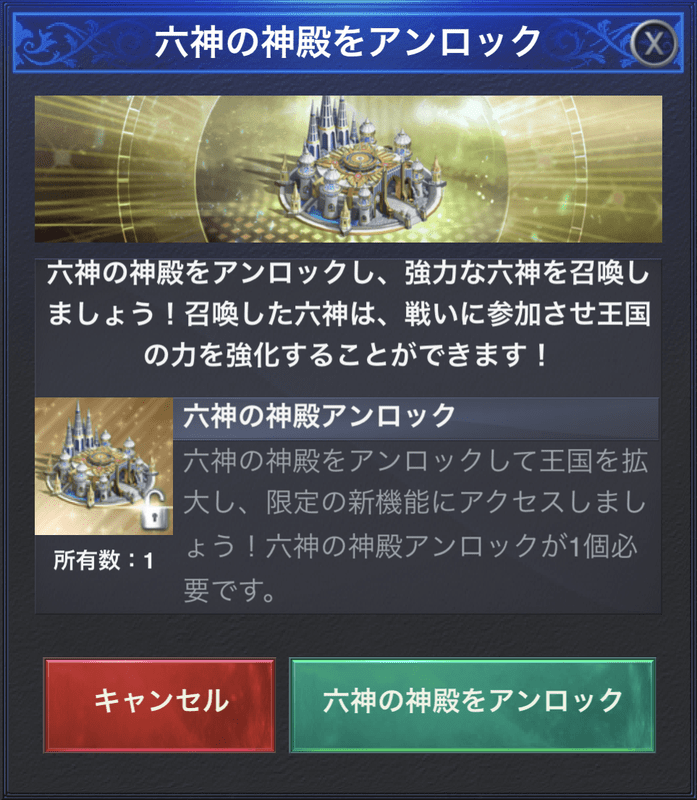This screenshot has width=697, height=800.
Task: Tap the red キャンセル button
Action: point(160,703)
